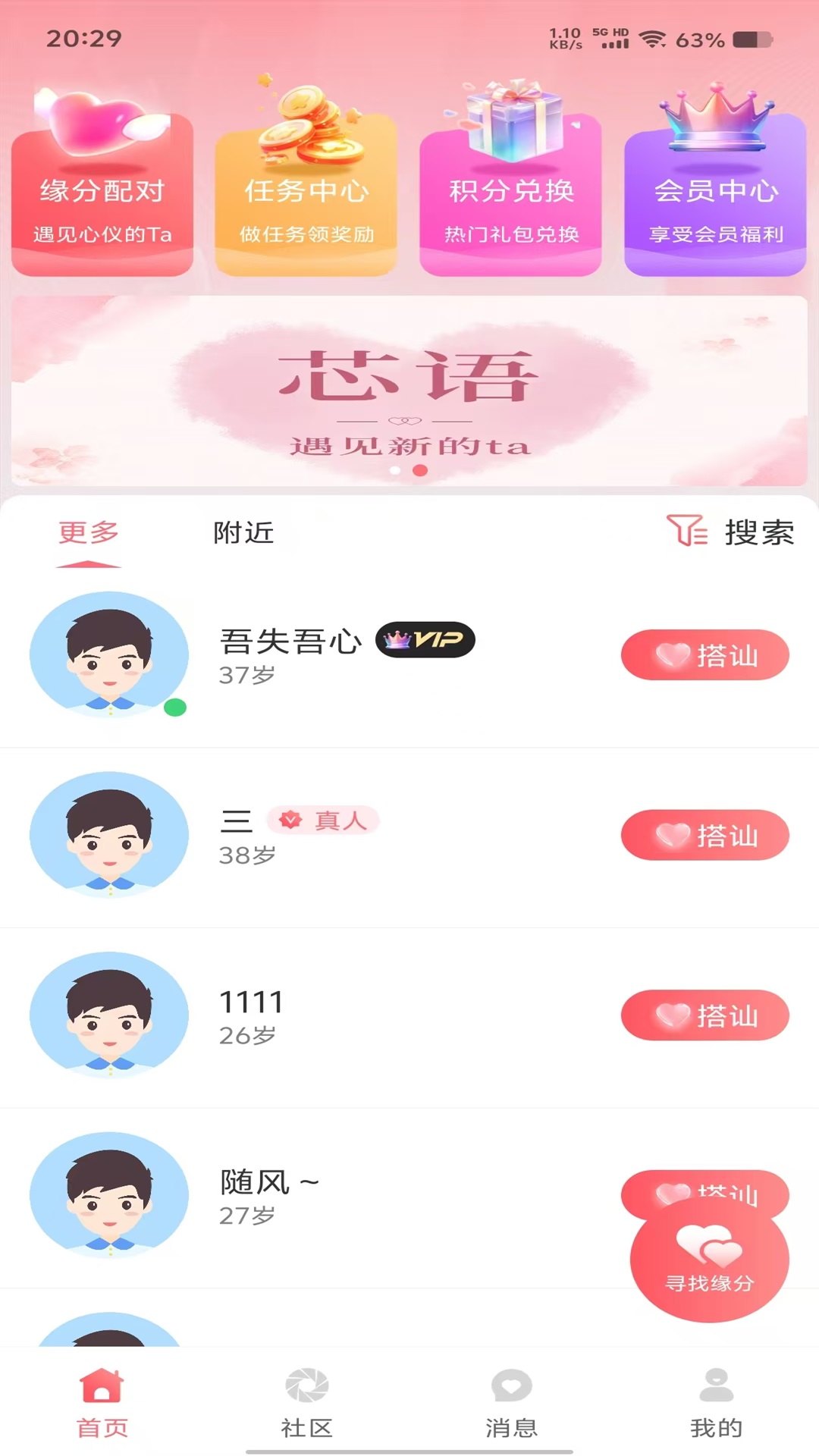Switch to the 我的 tab
Screen dimensions: 819x1456
coord(715,1404)
